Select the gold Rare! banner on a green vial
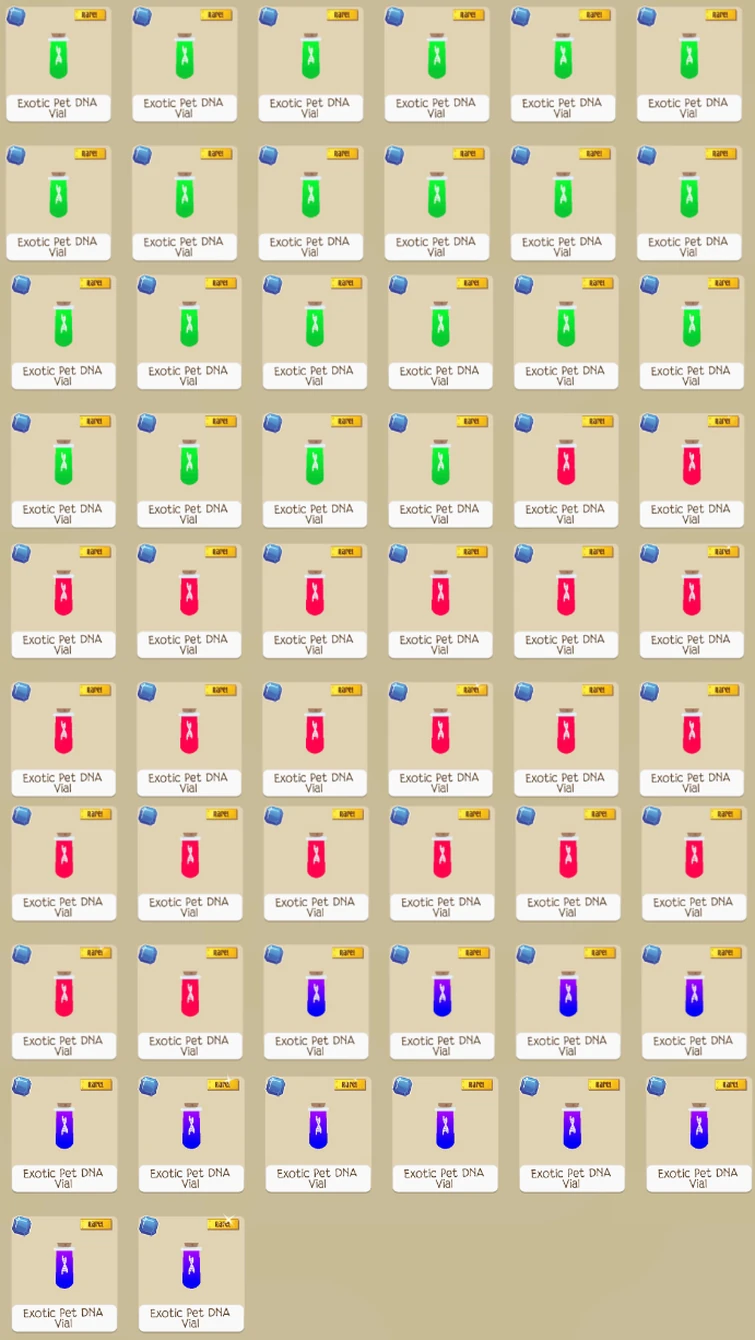 (x=89, y=15)
